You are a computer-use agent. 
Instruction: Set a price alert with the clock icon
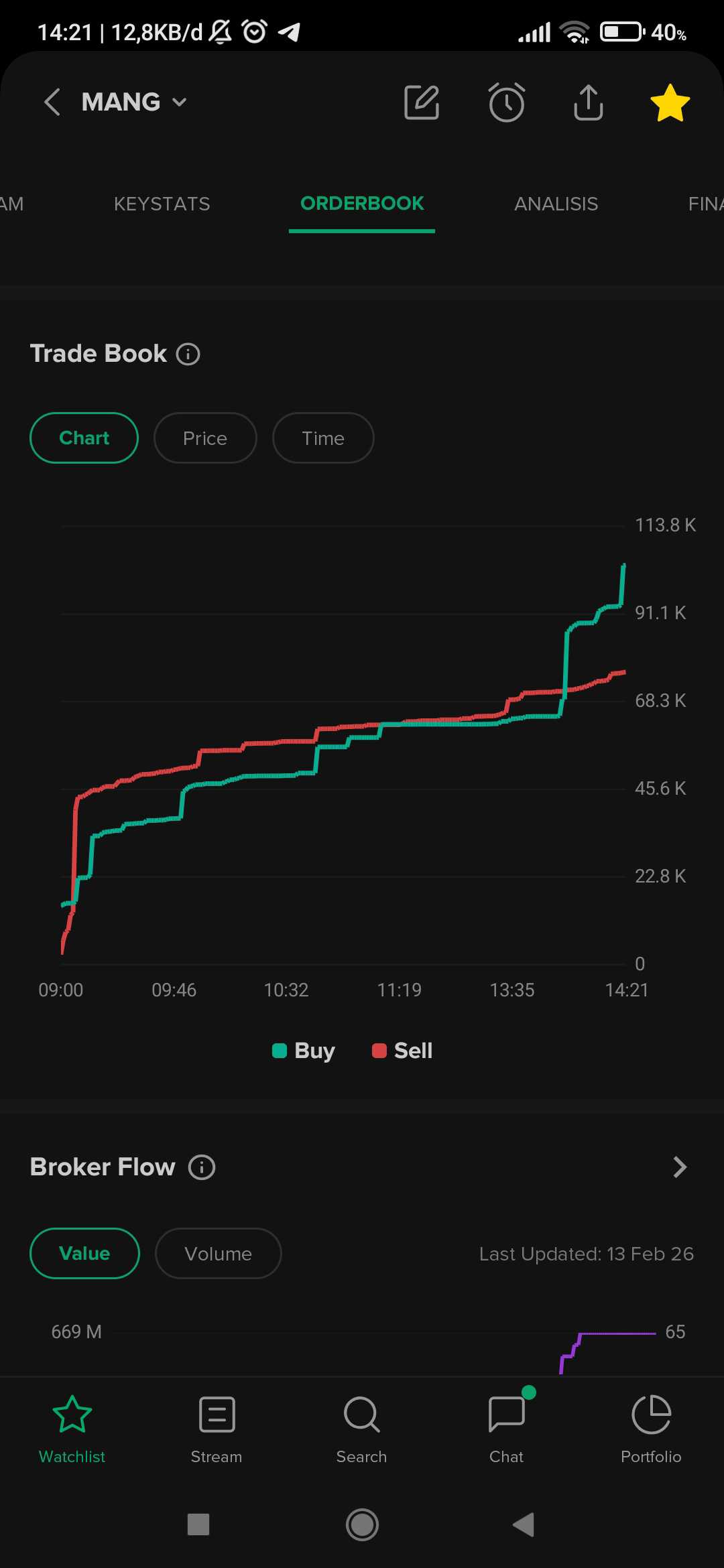click(x=506, y=103)
